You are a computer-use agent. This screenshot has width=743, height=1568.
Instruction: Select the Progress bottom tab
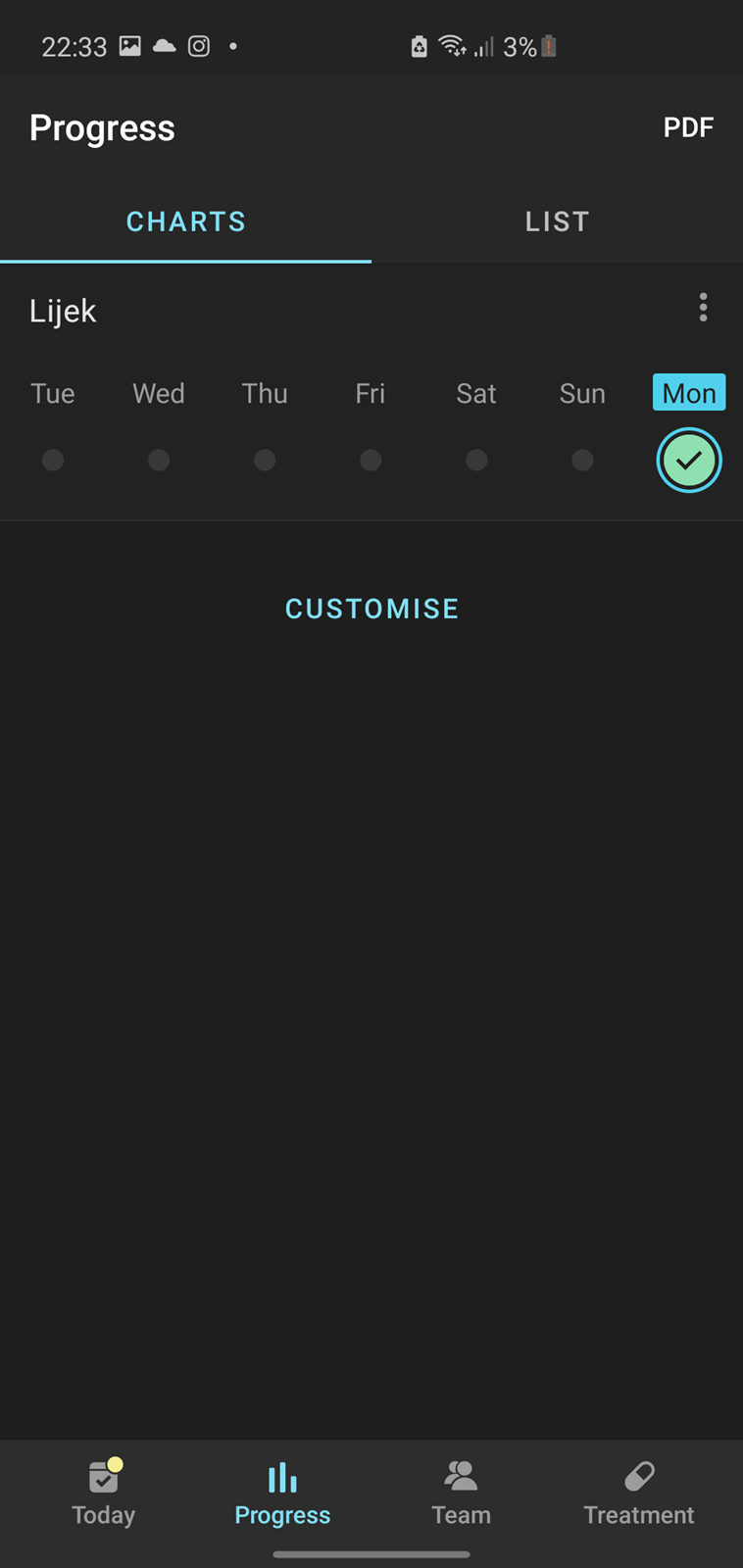coord(282,1494)
